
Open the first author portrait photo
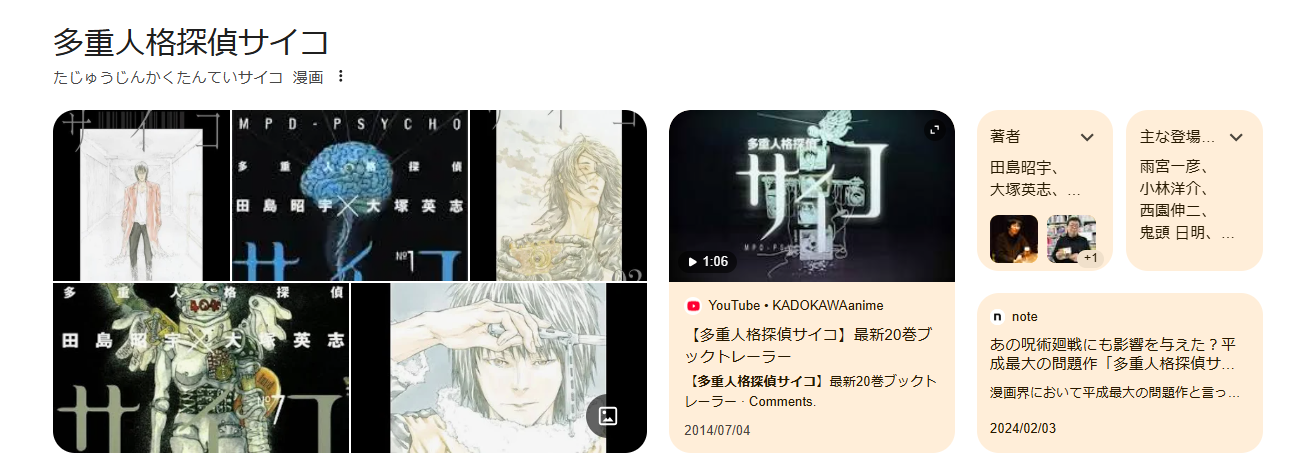[1014, 239]
